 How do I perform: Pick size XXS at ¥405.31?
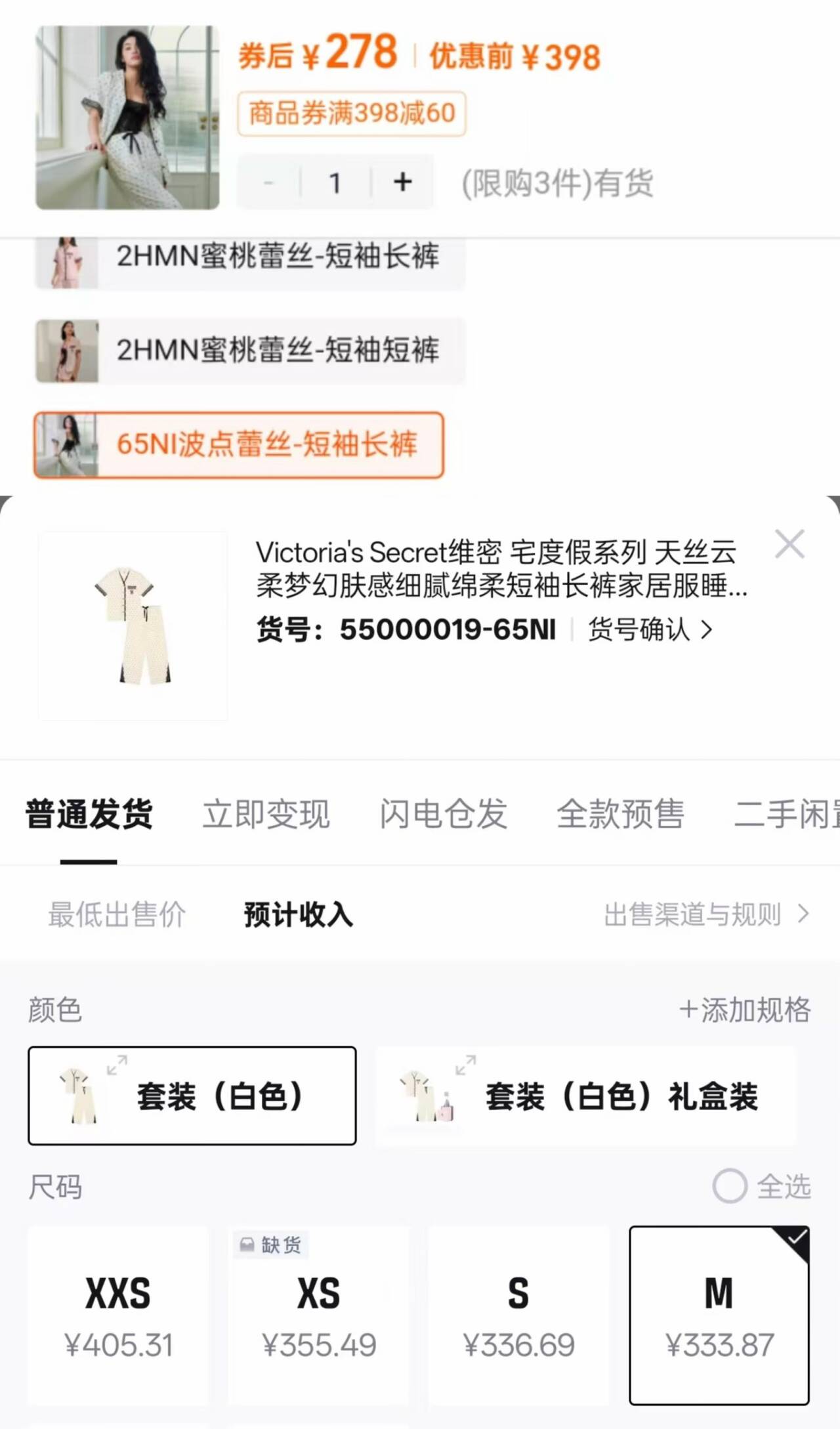click(118, 1315)
